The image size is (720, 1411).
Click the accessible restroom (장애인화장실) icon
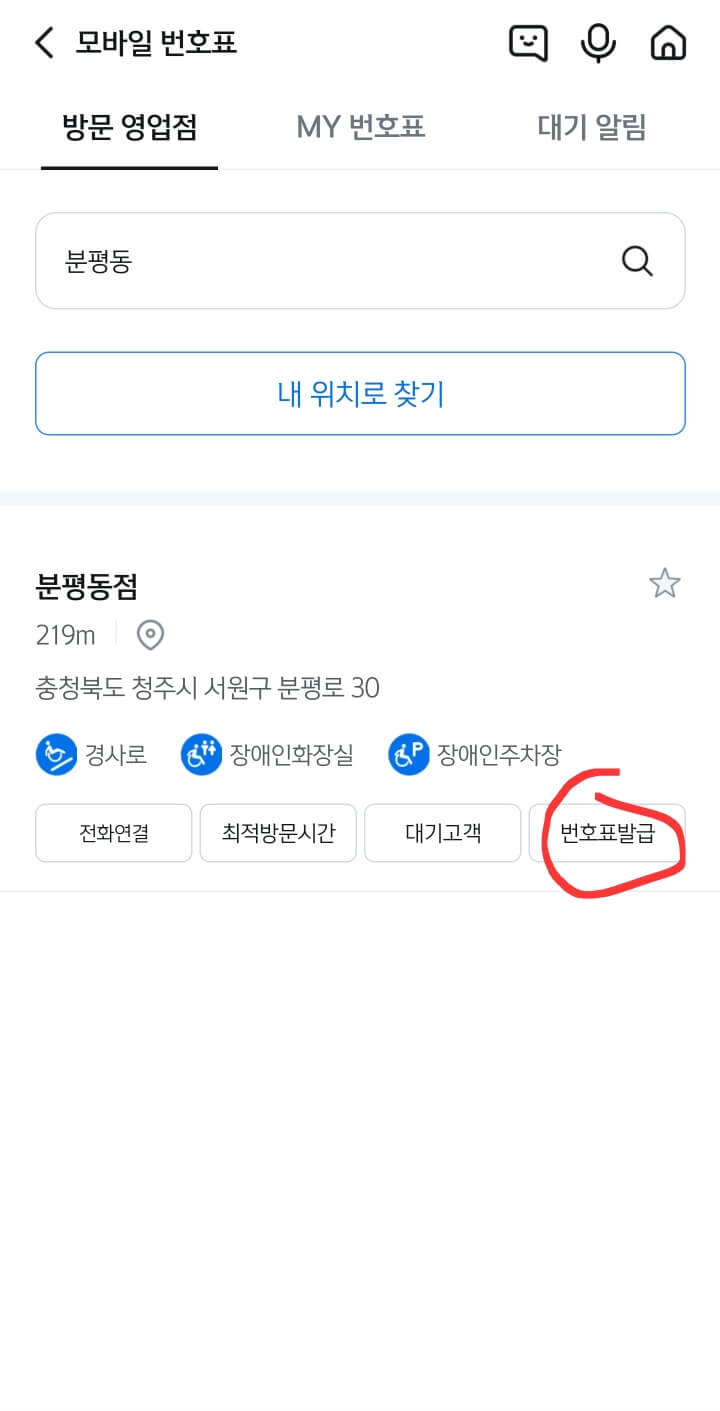(201, 754)
